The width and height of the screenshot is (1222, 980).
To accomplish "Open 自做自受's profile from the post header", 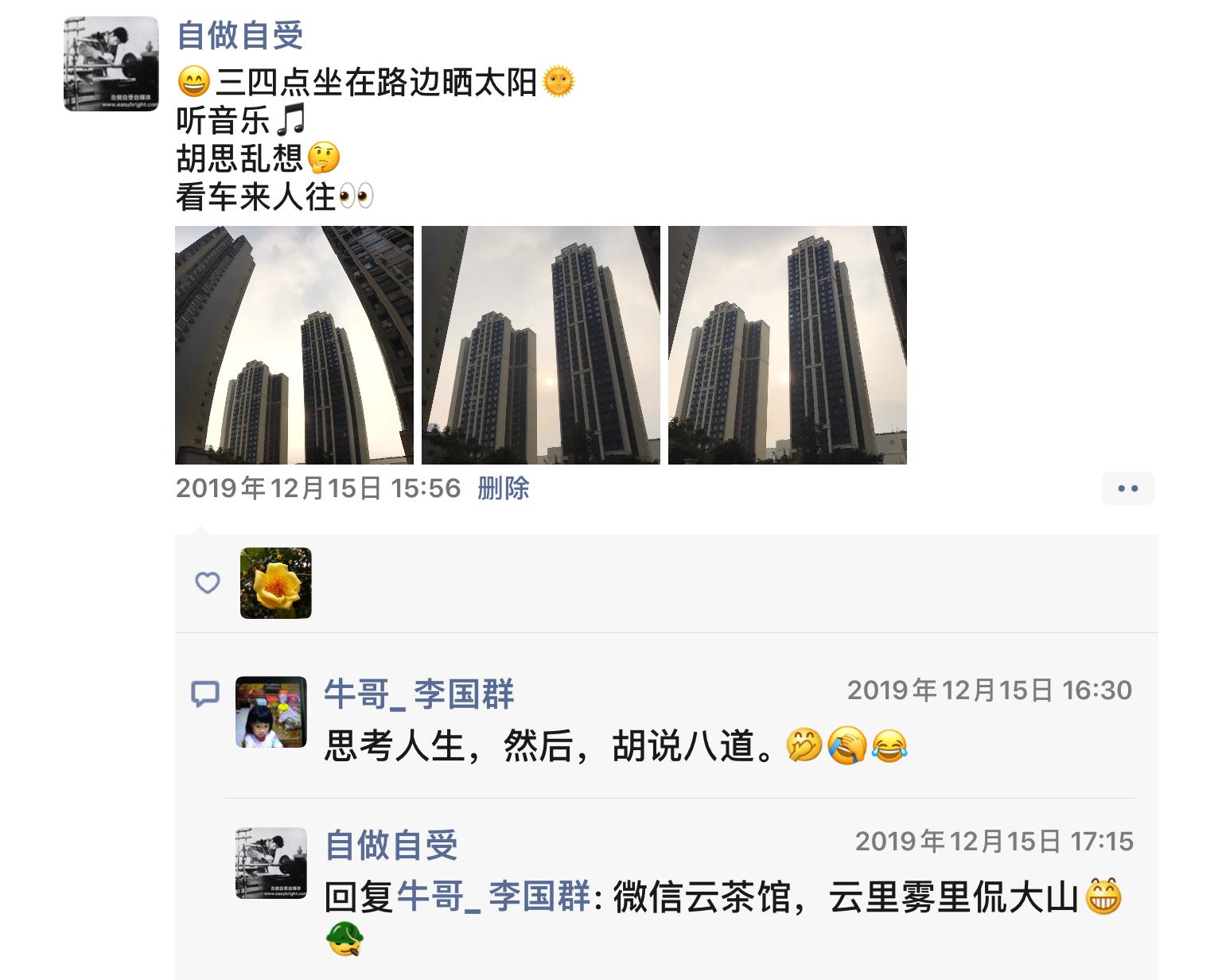I will tap(239, 35).
